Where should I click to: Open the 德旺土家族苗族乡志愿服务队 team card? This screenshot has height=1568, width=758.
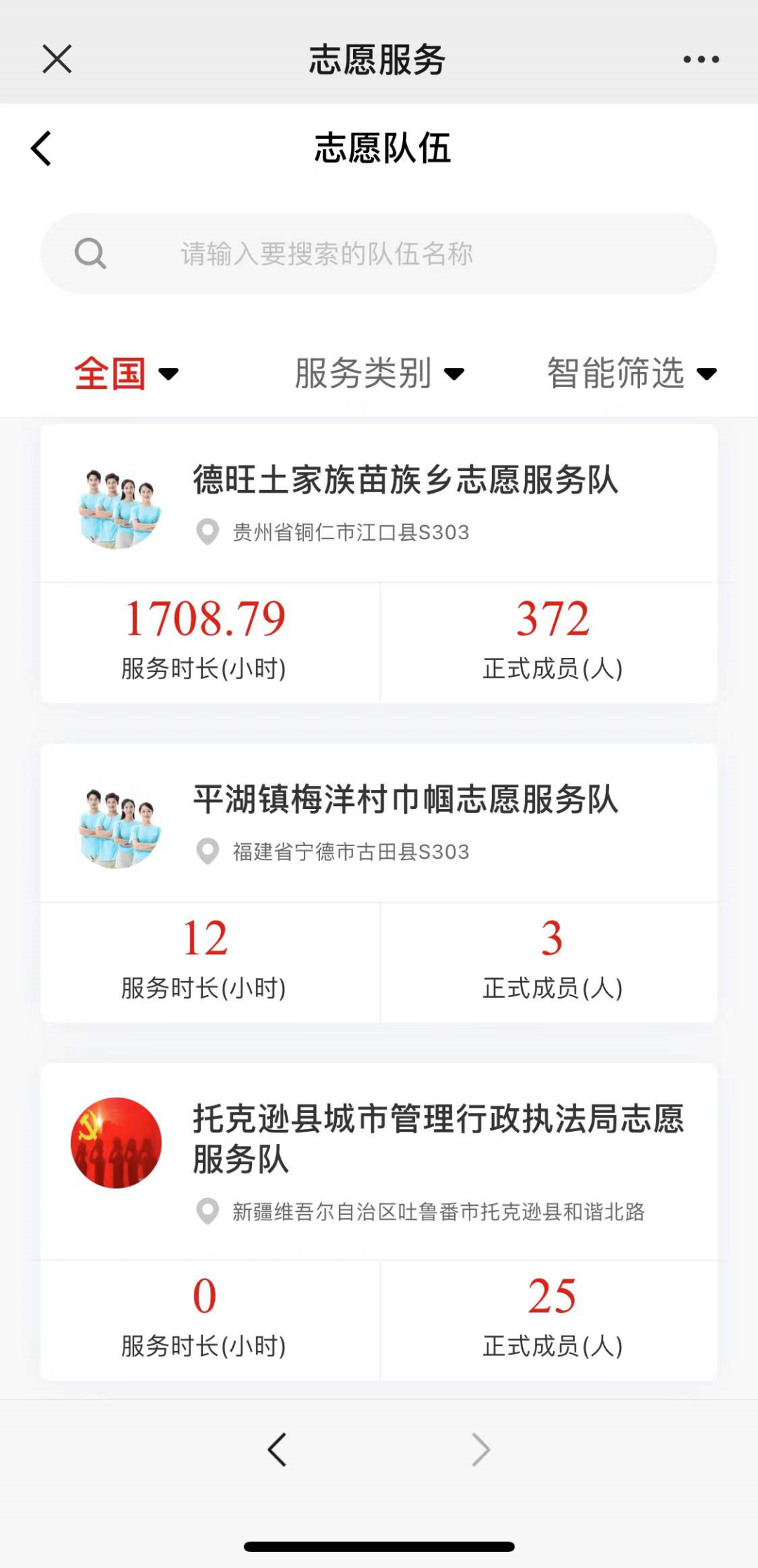click(379, 563)
